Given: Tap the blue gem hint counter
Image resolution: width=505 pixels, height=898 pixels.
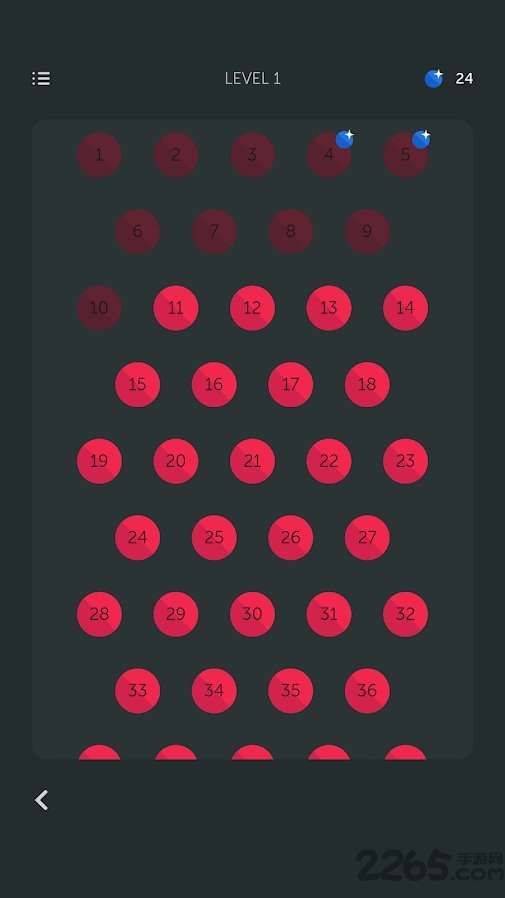Looking at the screenshot, I should (x=449, y=78).
